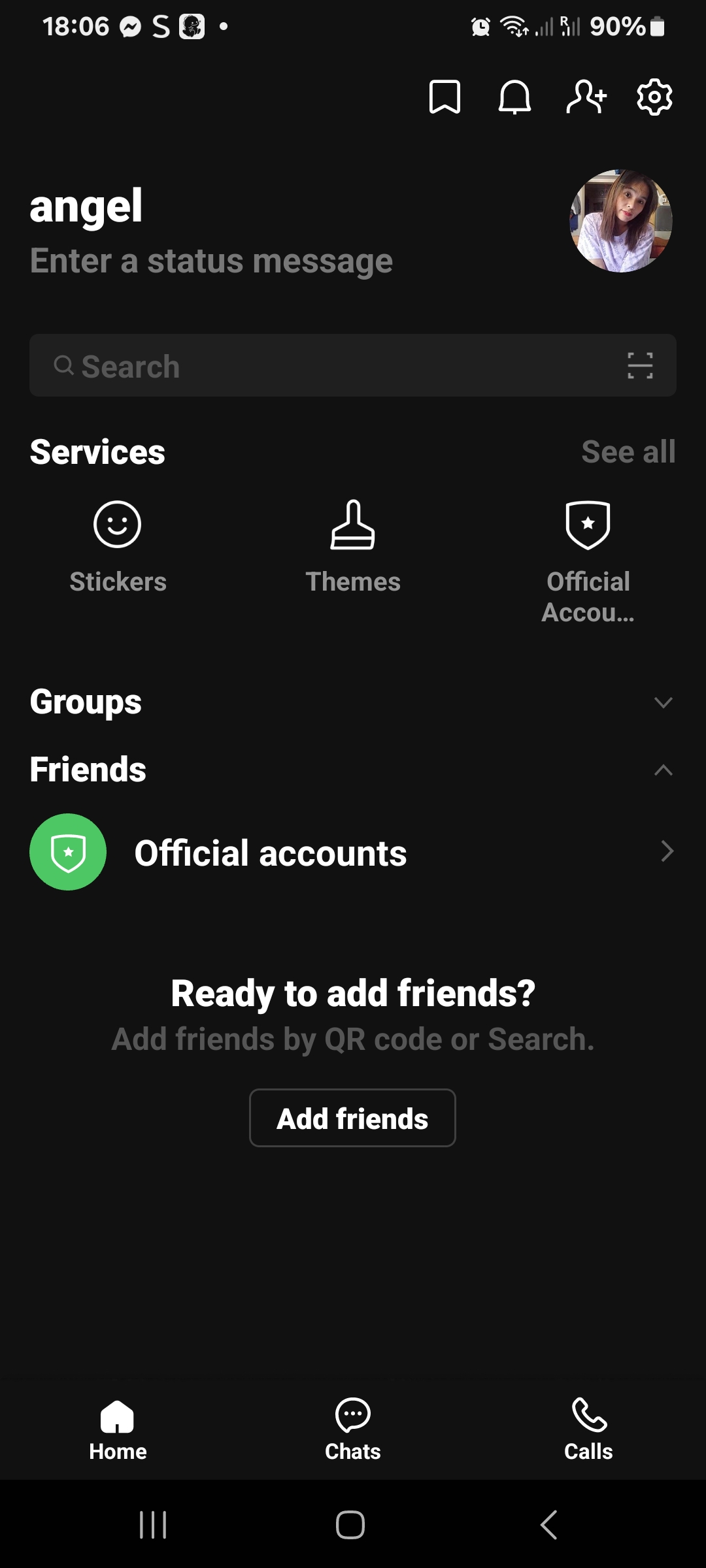Tap the Search field

point(327,366)
